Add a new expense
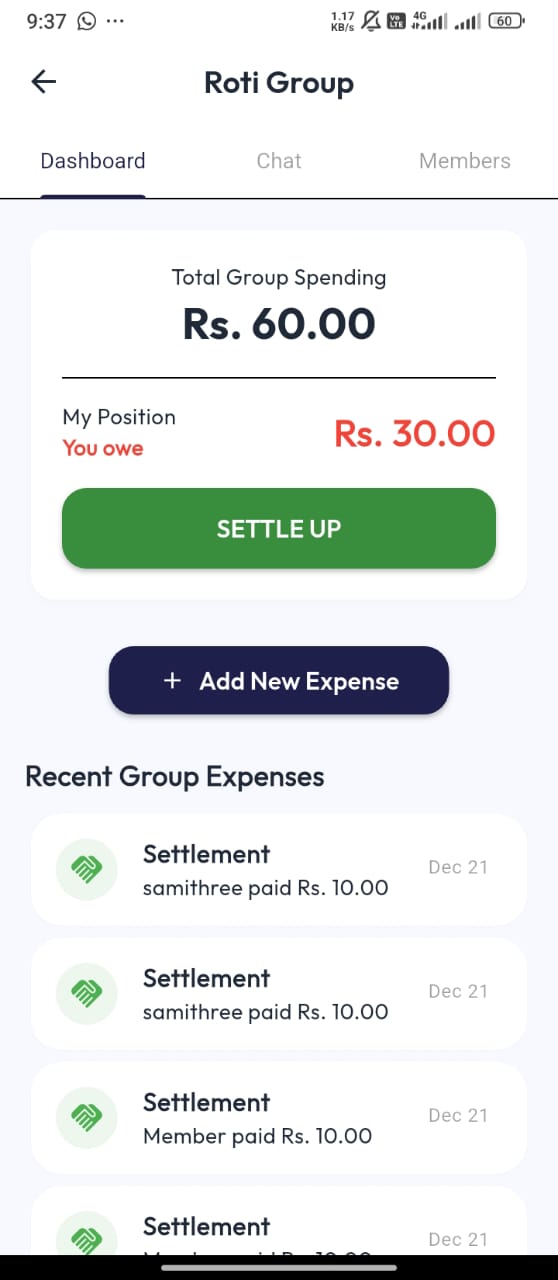Image resolution: width=558 pixels, height=1280 pixels. (x=279, y=680)
